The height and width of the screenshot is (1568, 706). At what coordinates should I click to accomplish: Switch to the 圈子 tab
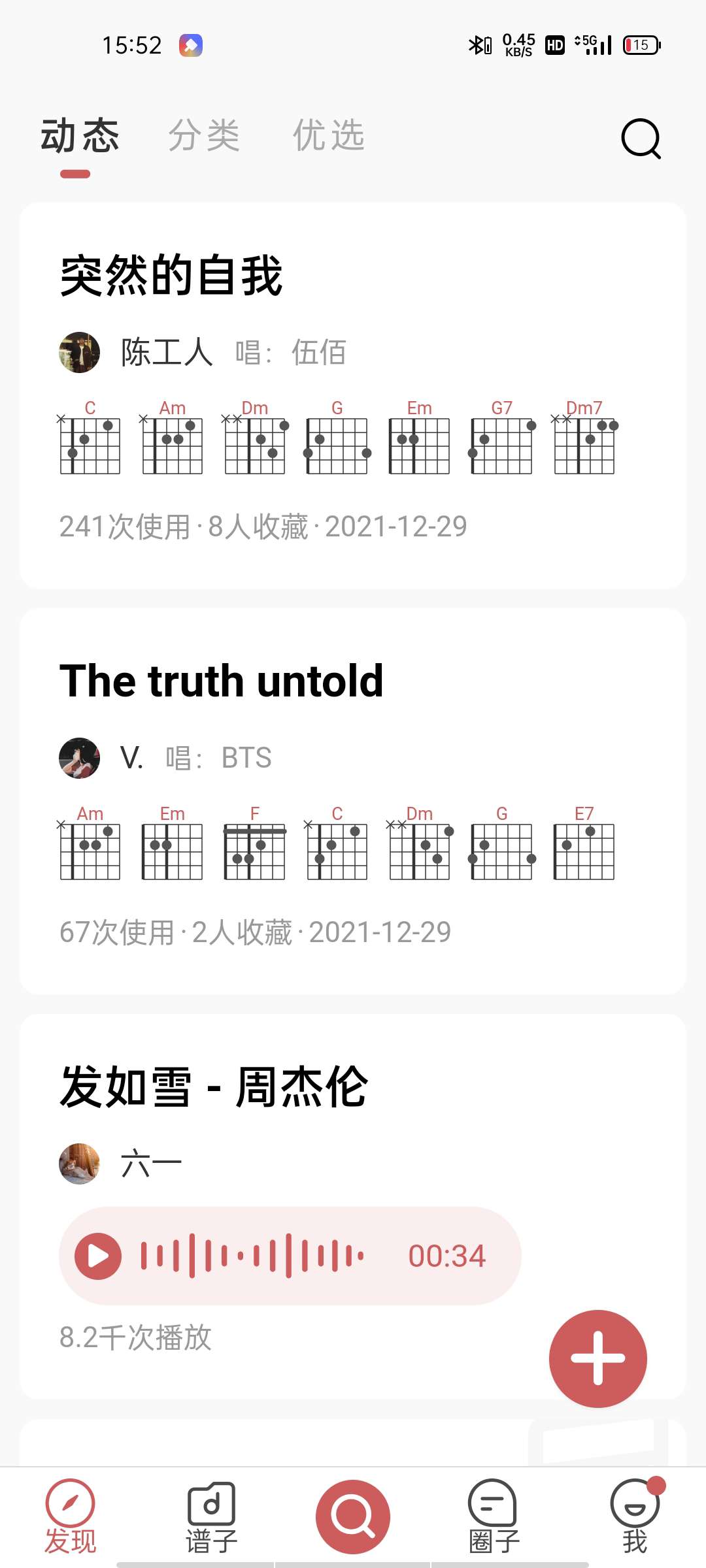point(494,1517)
